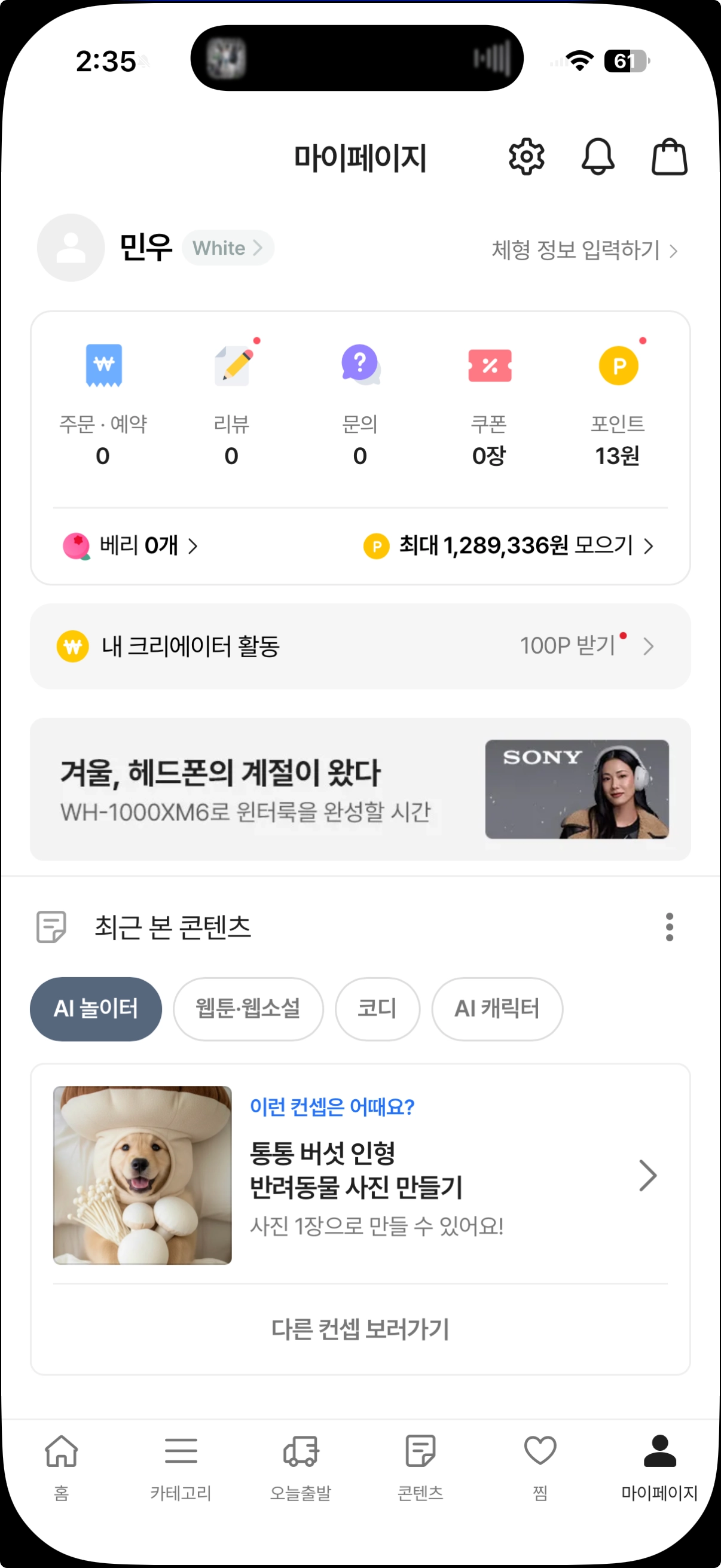Image resolution: width=721 pixels, height=1568 pixels.
Task: Open the shopping bag
Action: coord(669,157)
